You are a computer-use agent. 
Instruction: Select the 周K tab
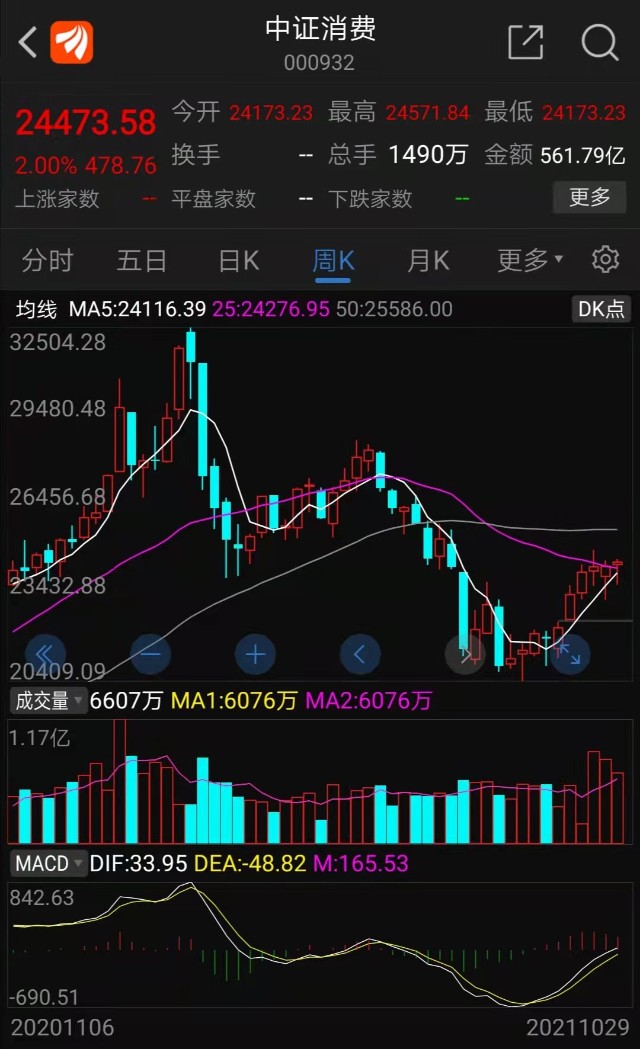[333, 261]
